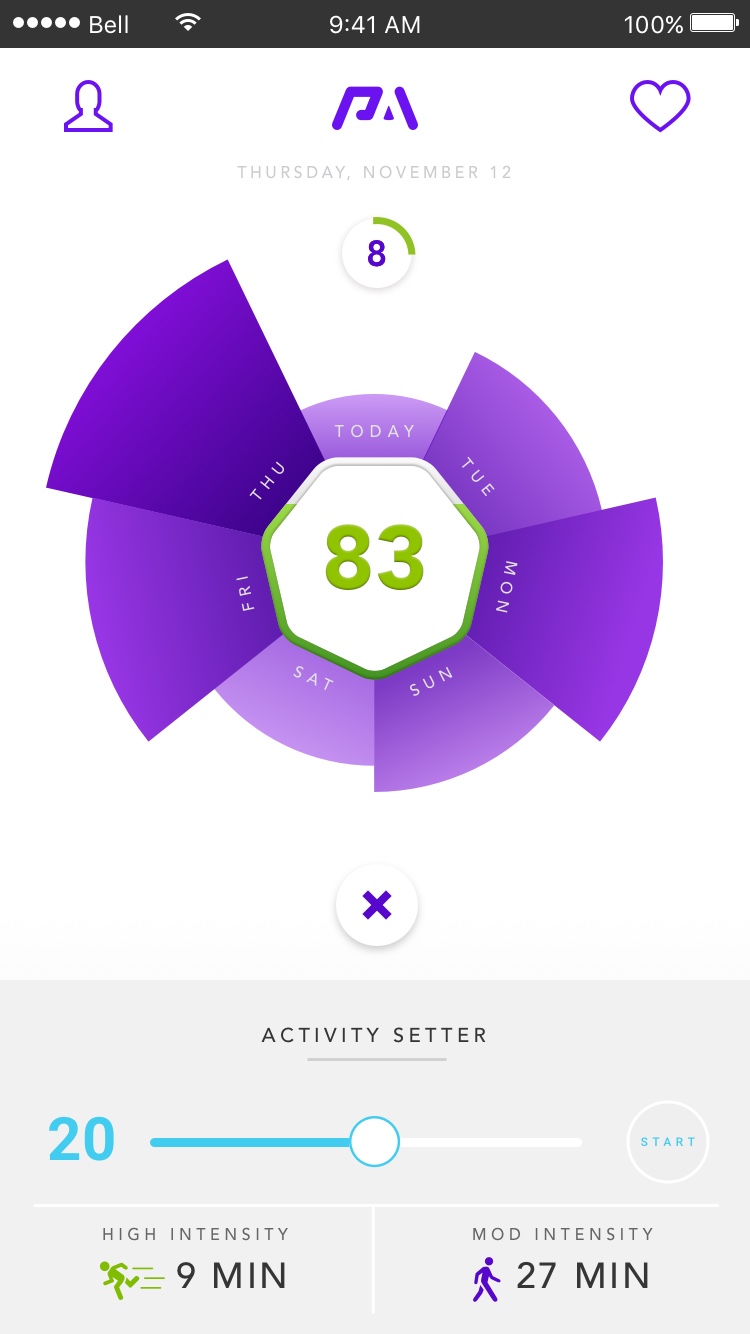750x1334 pixels.
Task: Tap the center 83 score hexagon
Action: coord(375,560)
